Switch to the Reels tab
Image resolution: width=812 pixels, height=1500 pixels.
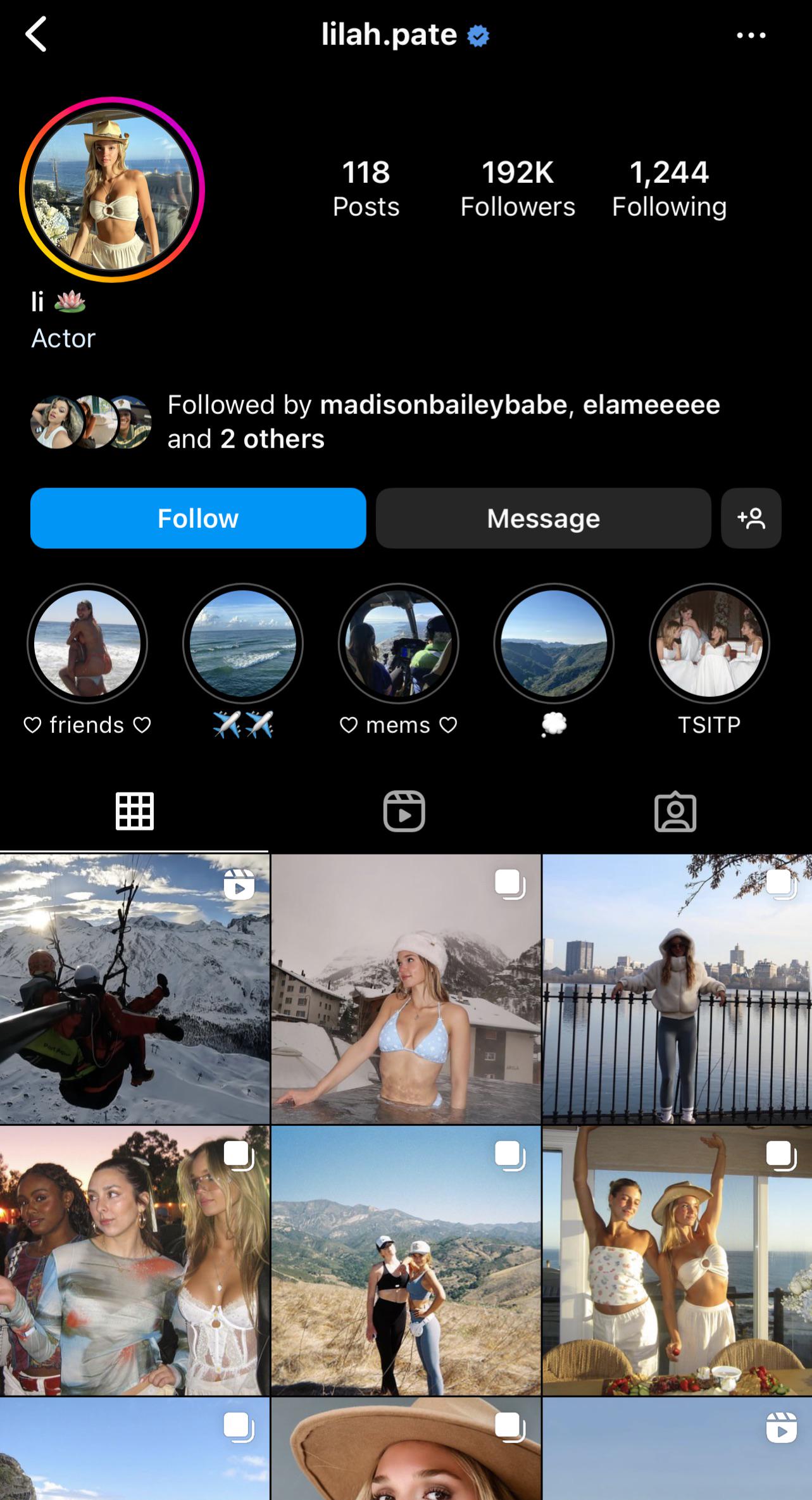coord(404,811)
